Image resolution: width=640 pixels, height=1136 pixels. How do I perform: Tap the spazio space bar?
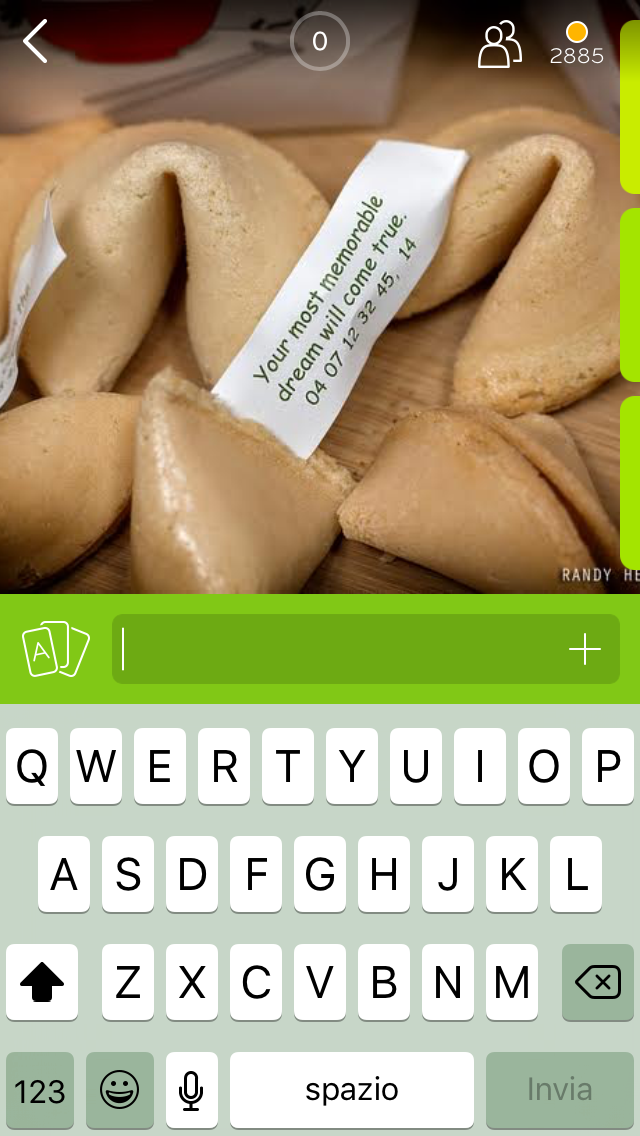pyautogui.click(x=352, y=1090)
